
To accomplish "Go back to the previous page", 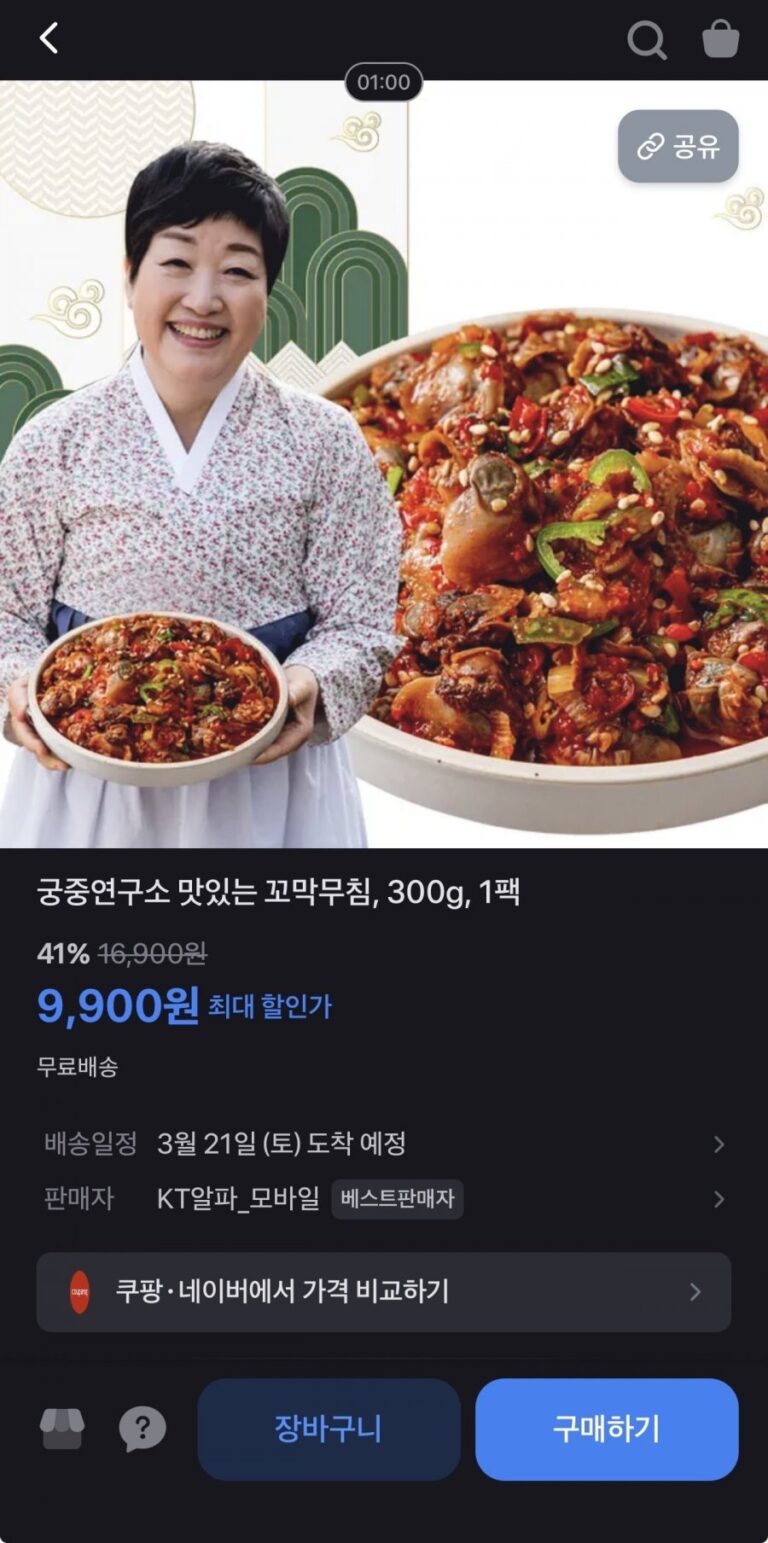I will 49,39.
